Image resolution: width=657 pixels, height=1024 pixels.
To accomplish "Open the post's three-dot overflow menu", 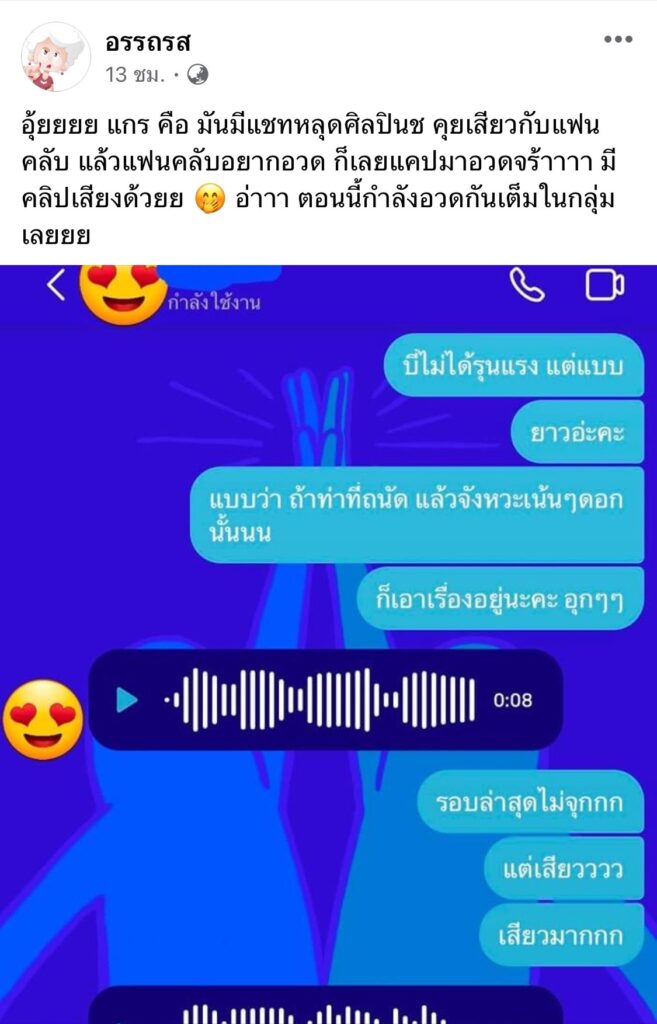I will 618,40.
